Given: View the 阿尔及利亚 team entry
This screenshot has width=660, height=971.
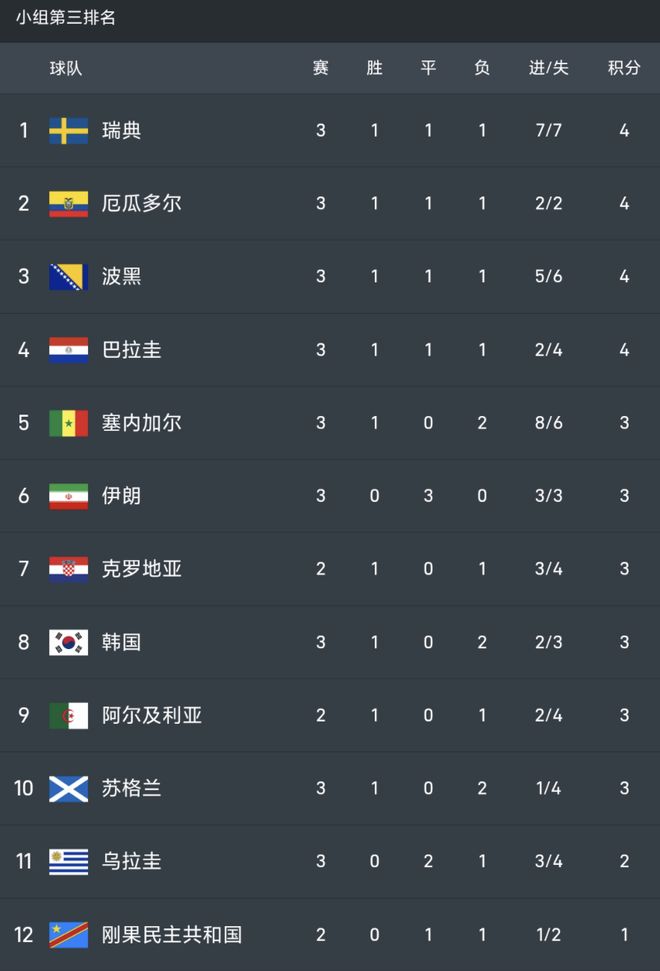Looking at the screenshot, I should click(x=330, y=715).
